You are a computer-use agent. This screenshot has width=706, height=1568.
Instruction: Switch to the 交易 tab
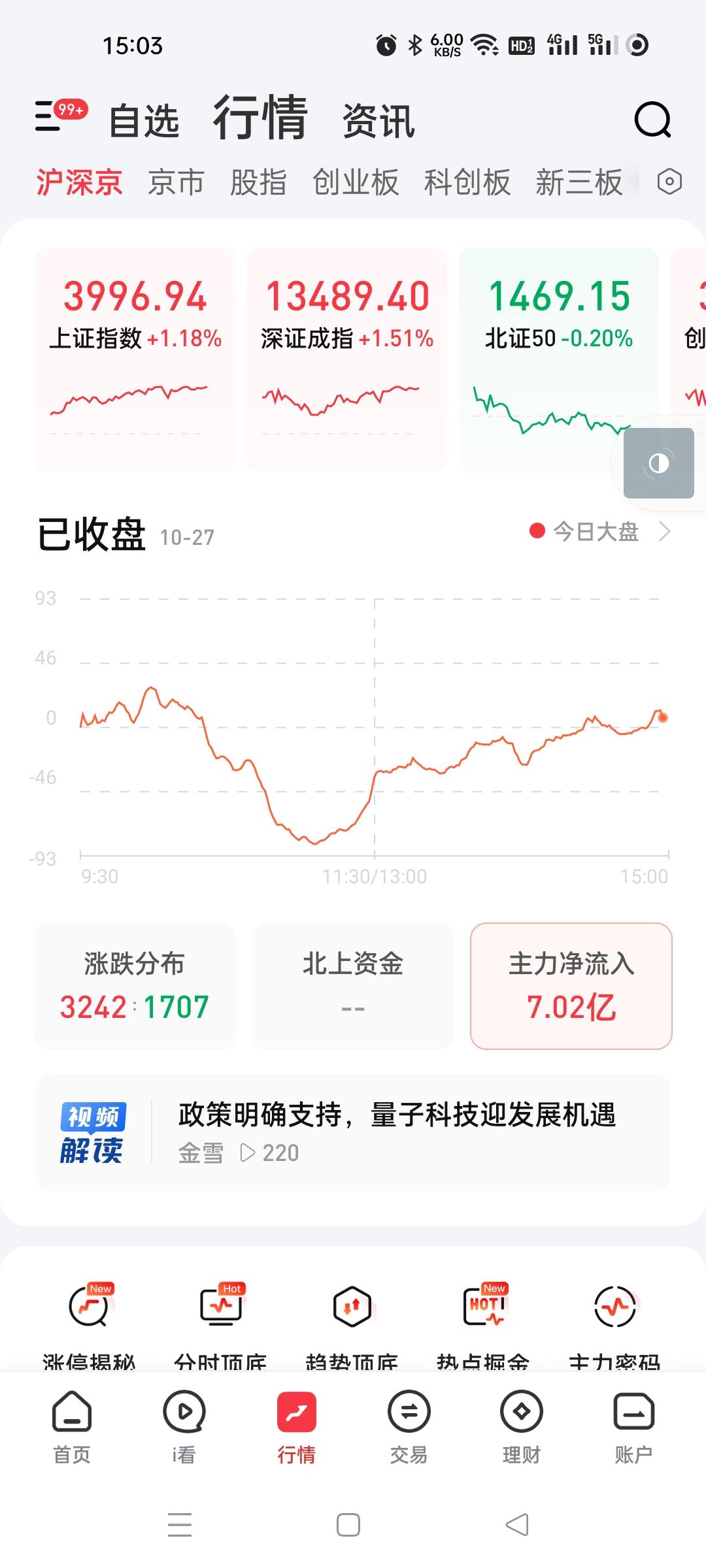[x=409, y=1428]
